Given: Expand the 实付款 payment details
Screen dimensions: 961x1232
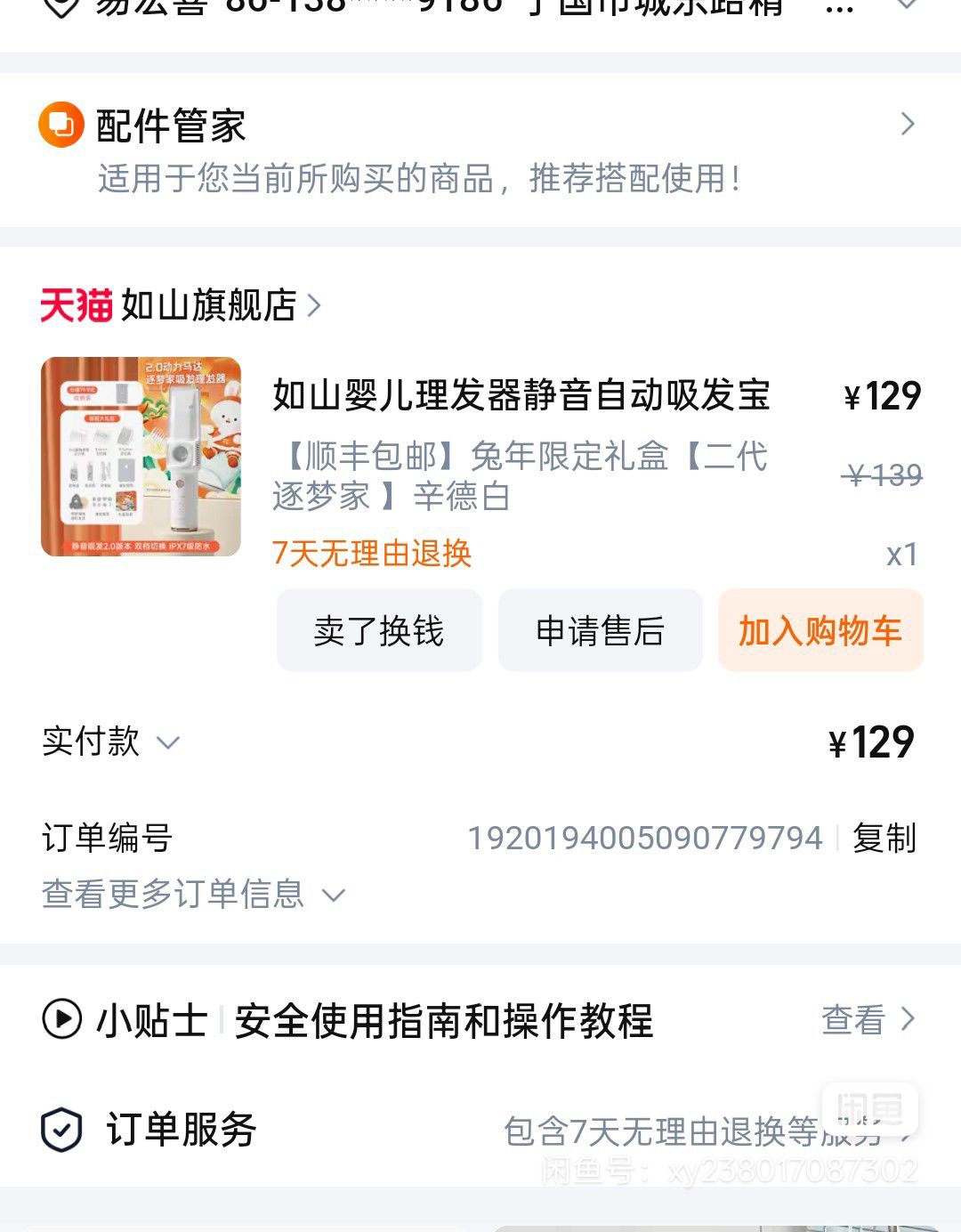Looking at the screenshot, I should (168, 742).
